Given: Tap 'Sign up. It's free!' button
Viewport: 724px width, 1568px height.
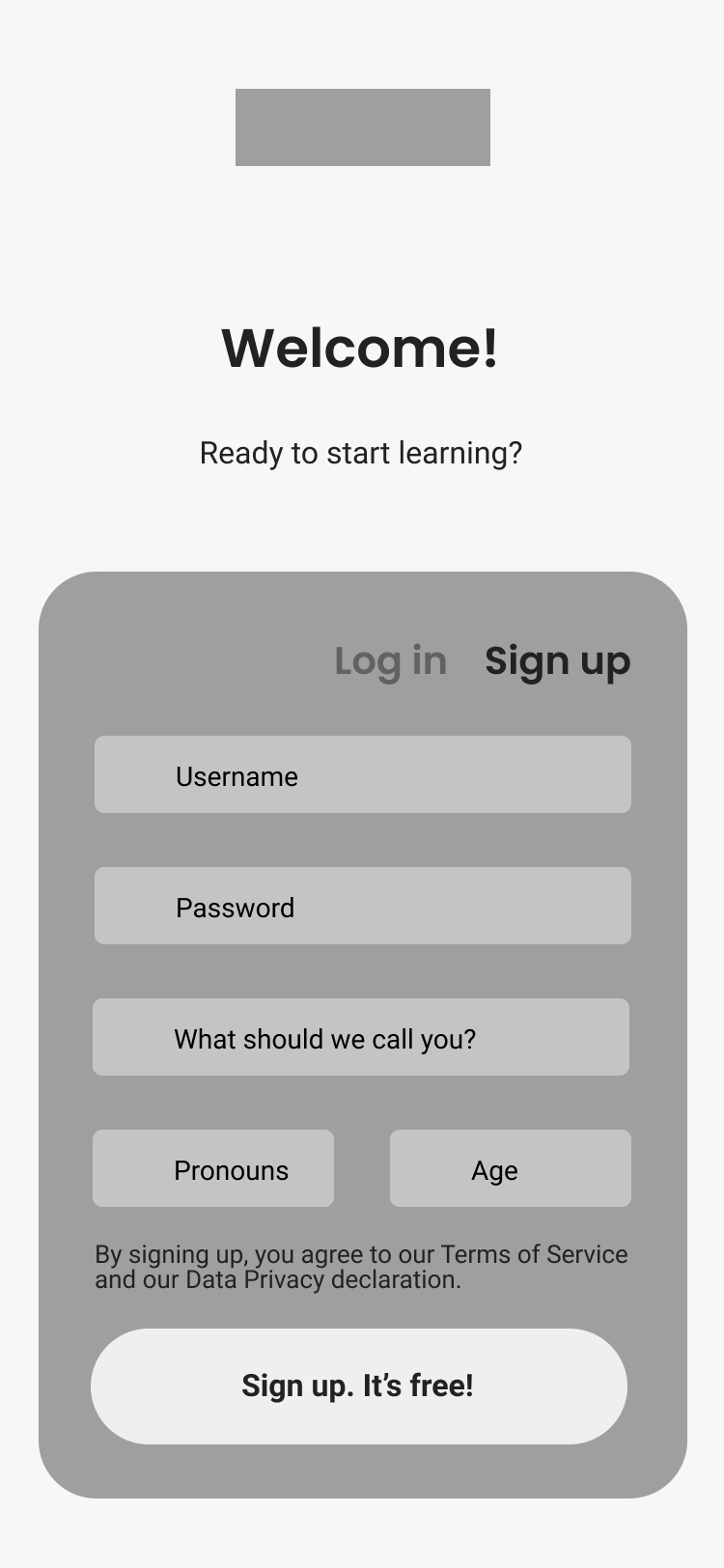Looking at the screenshot, I should click(358, 1386).
